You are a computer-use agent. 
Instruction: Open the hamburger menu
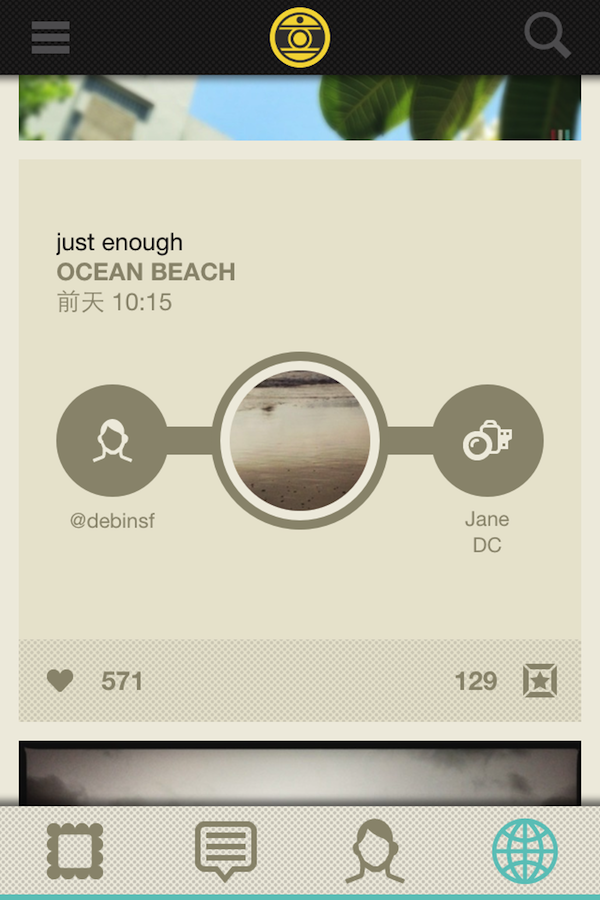50,37
